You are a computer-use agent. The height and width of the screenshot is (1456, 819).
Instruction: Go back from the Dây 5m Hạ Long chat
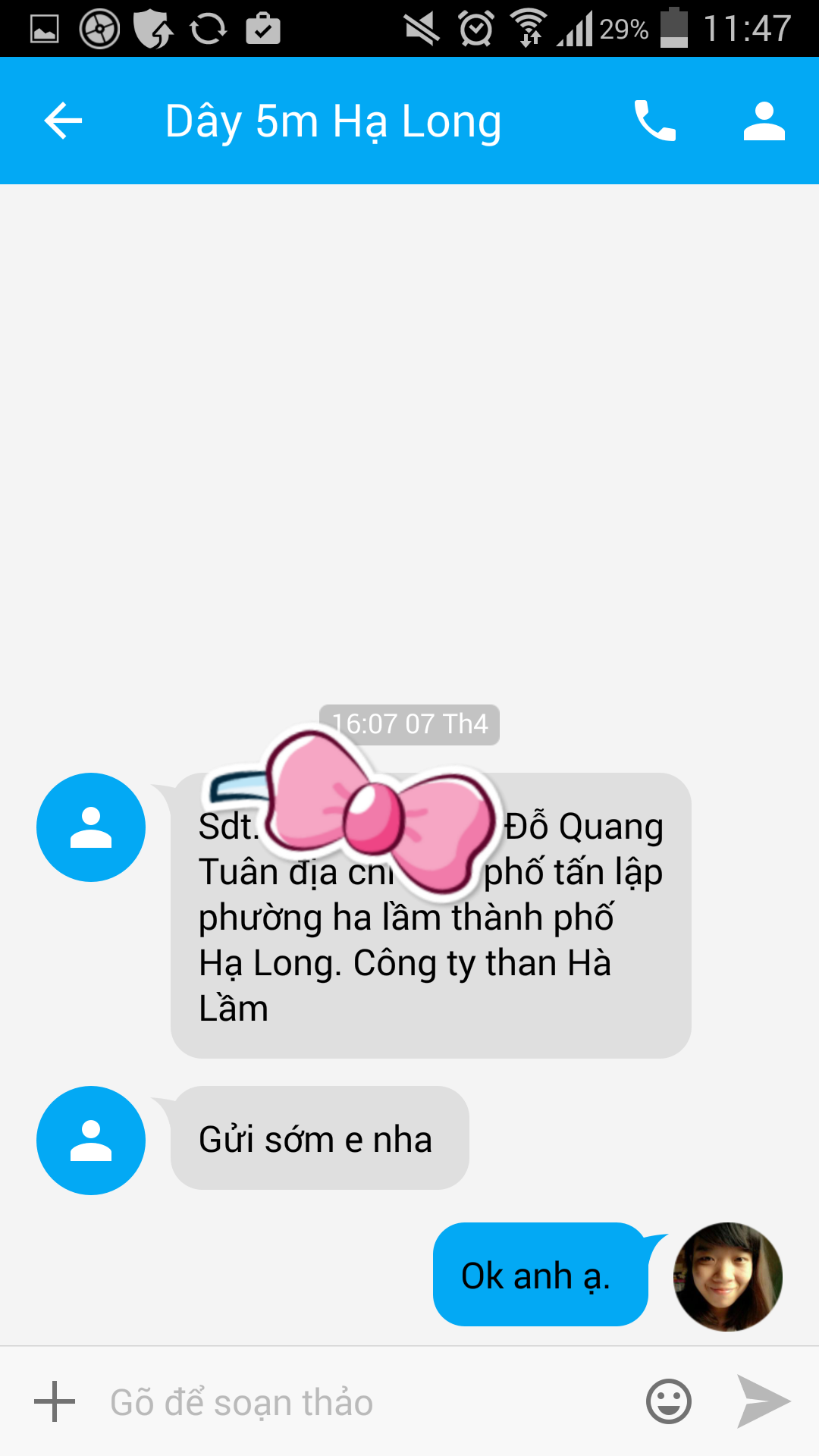(x=63, y=121)
